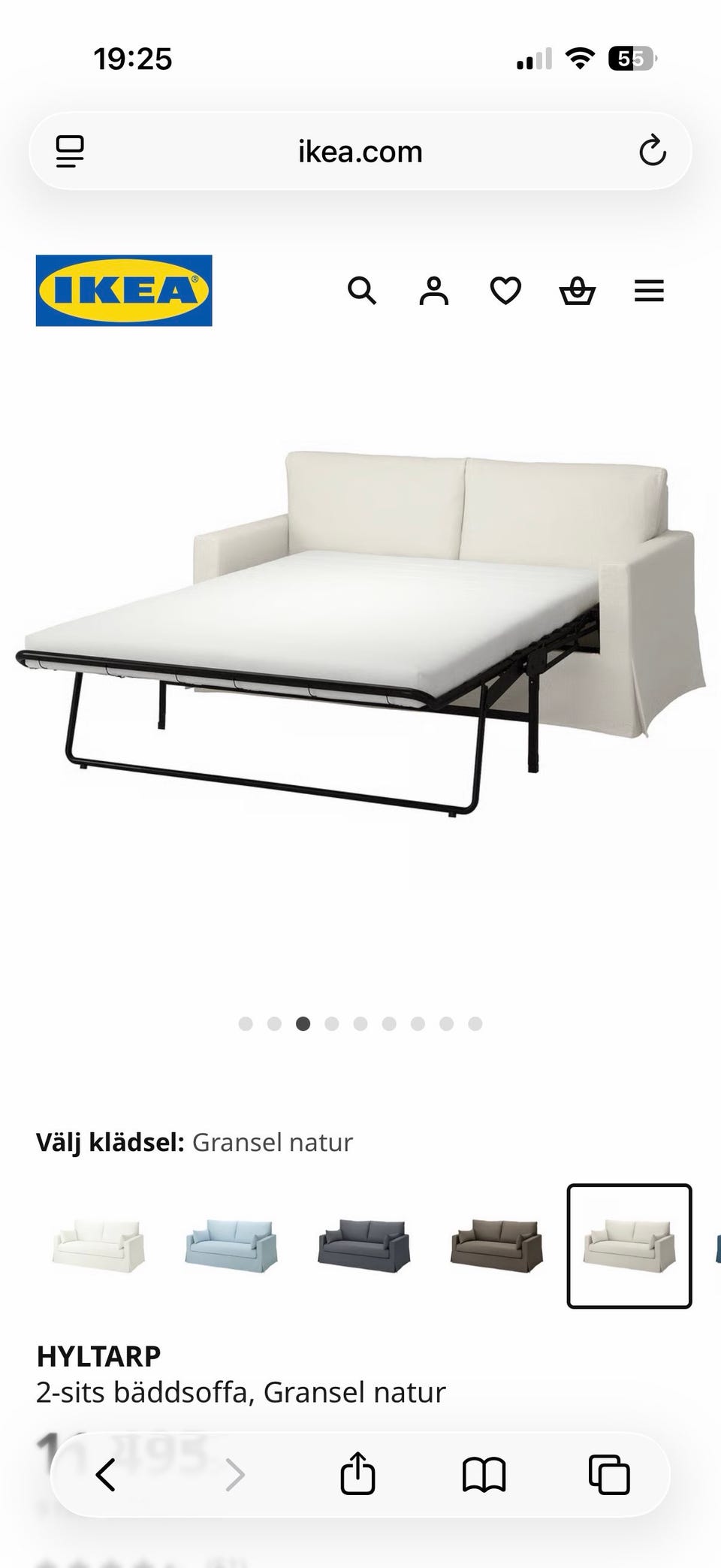Tap the ikea.com address field
The image size is (721, 1568).
point(360,151)
